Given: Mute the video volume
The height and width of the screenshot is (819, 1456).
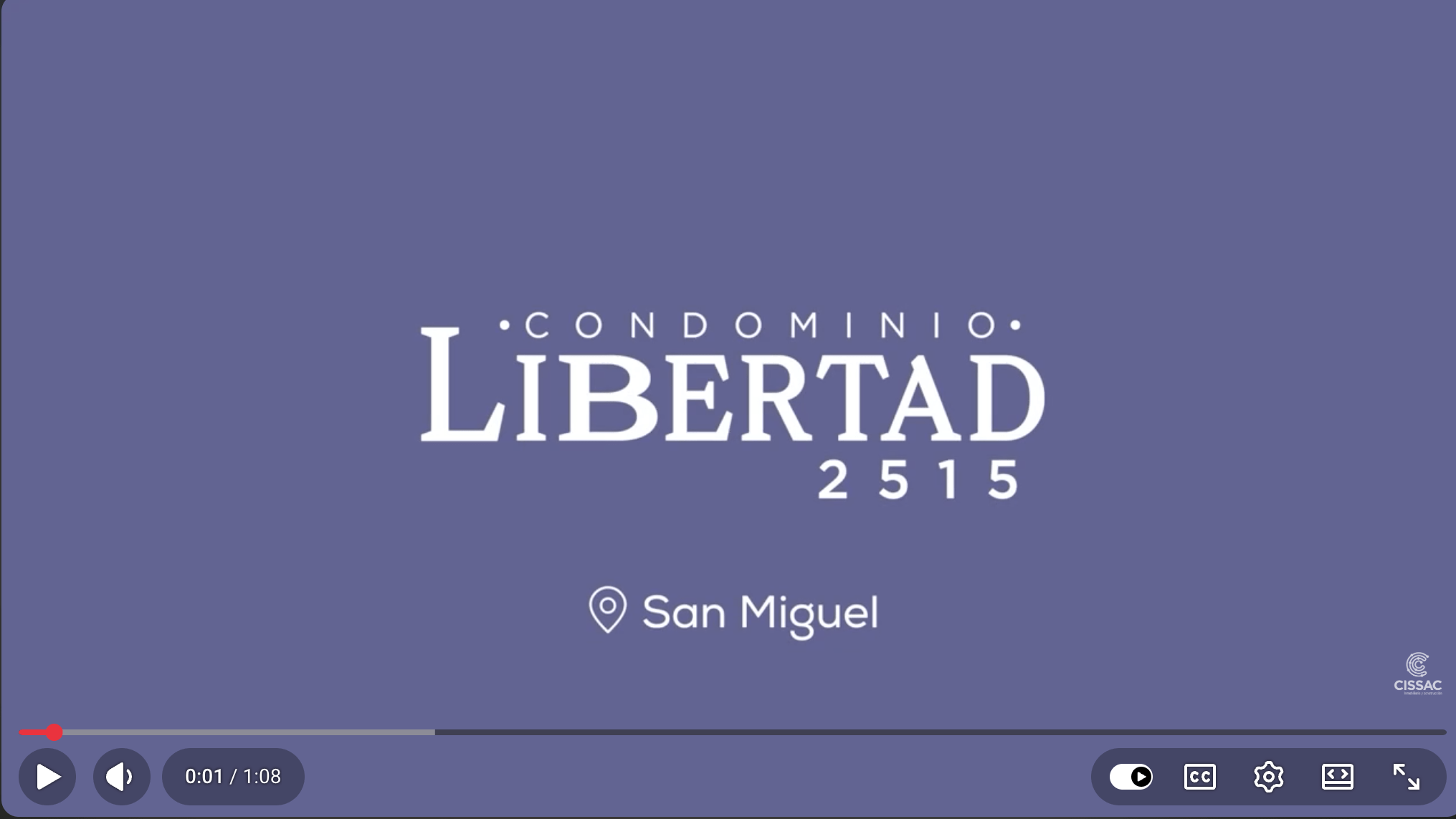Looking at the screenshot, I should pos(121,777).
